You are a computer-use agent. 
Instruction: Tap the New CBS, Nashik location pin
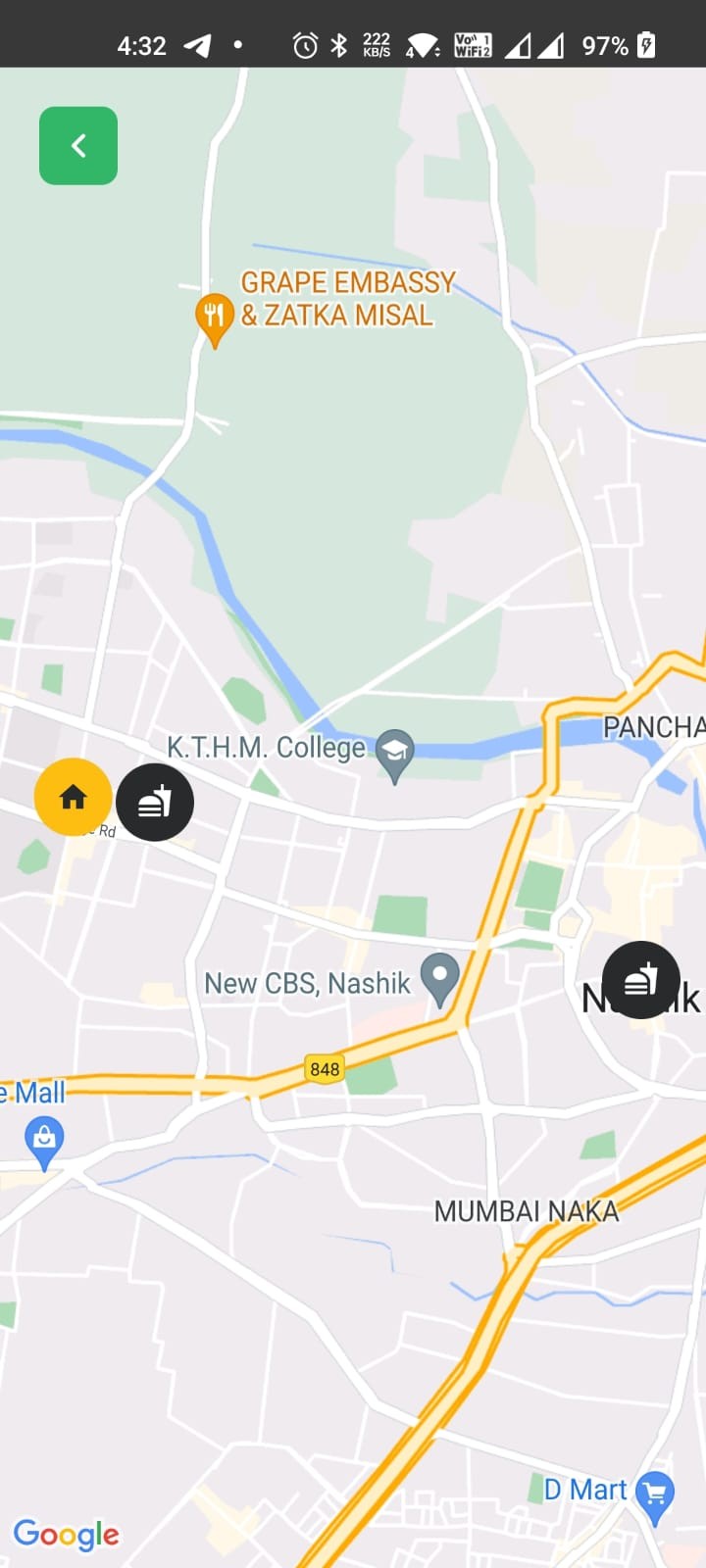[x=440, y=977]
